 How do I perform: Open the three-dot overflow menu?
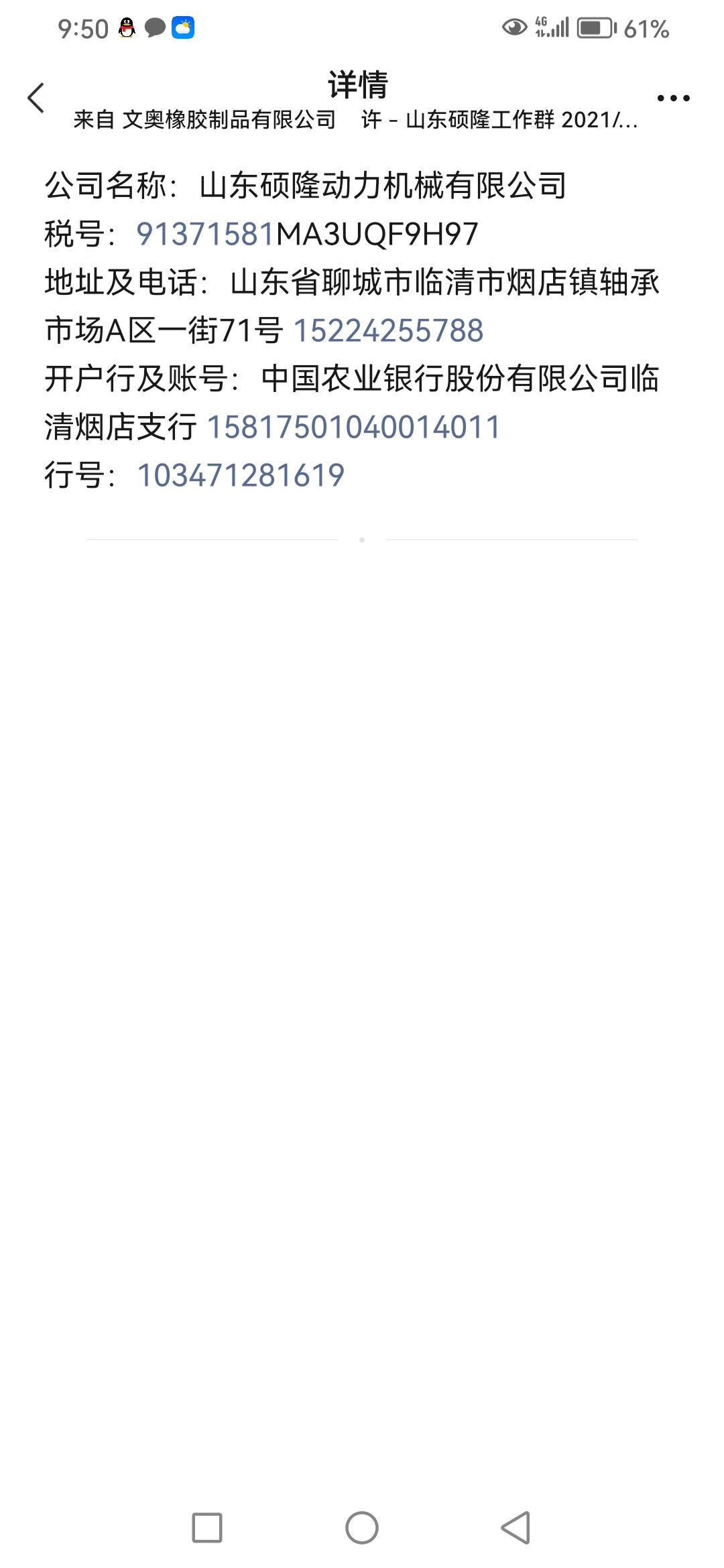point(672,98)
